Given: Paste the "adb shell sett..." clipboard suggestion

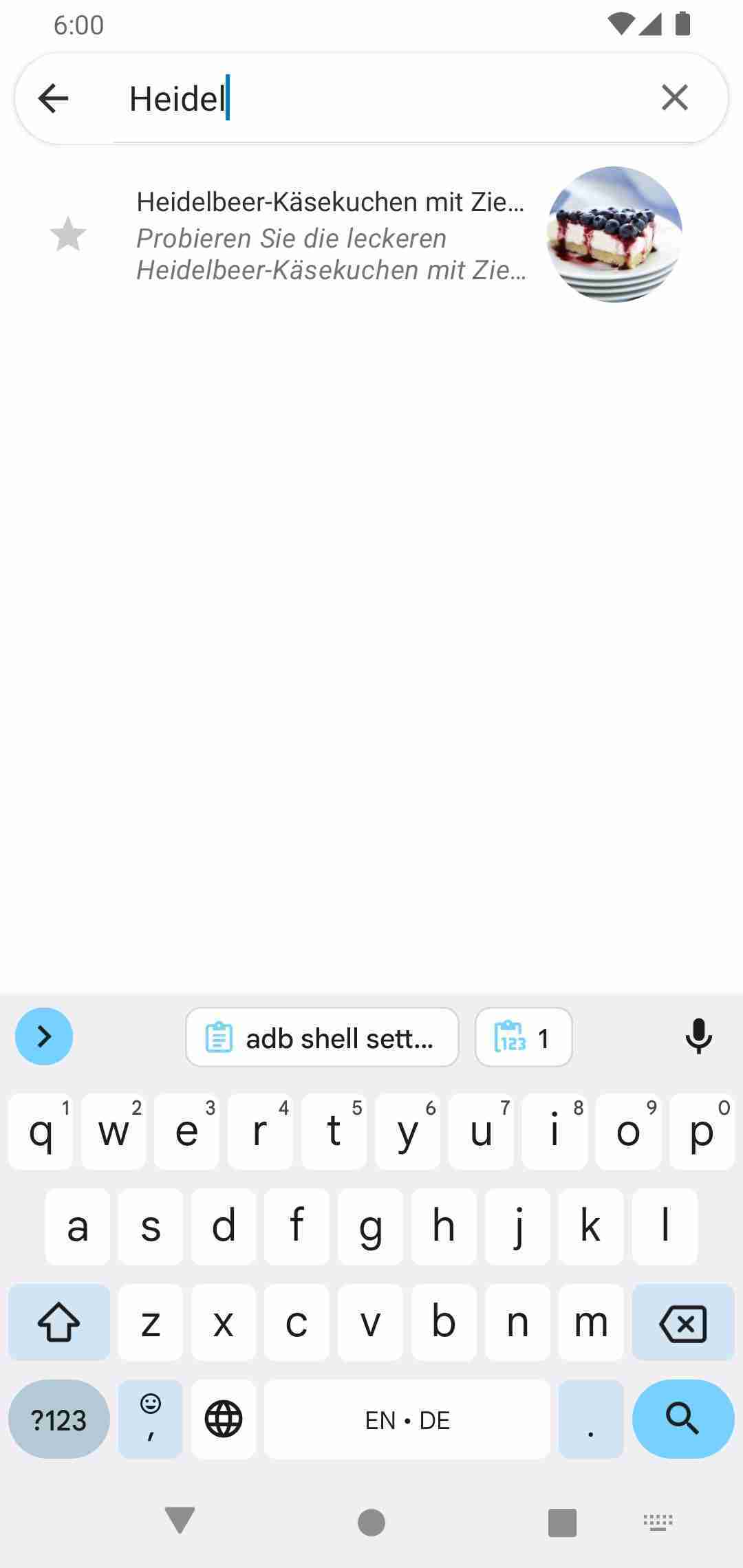Looking at the screenshot, I should [x=321, y=1037].
